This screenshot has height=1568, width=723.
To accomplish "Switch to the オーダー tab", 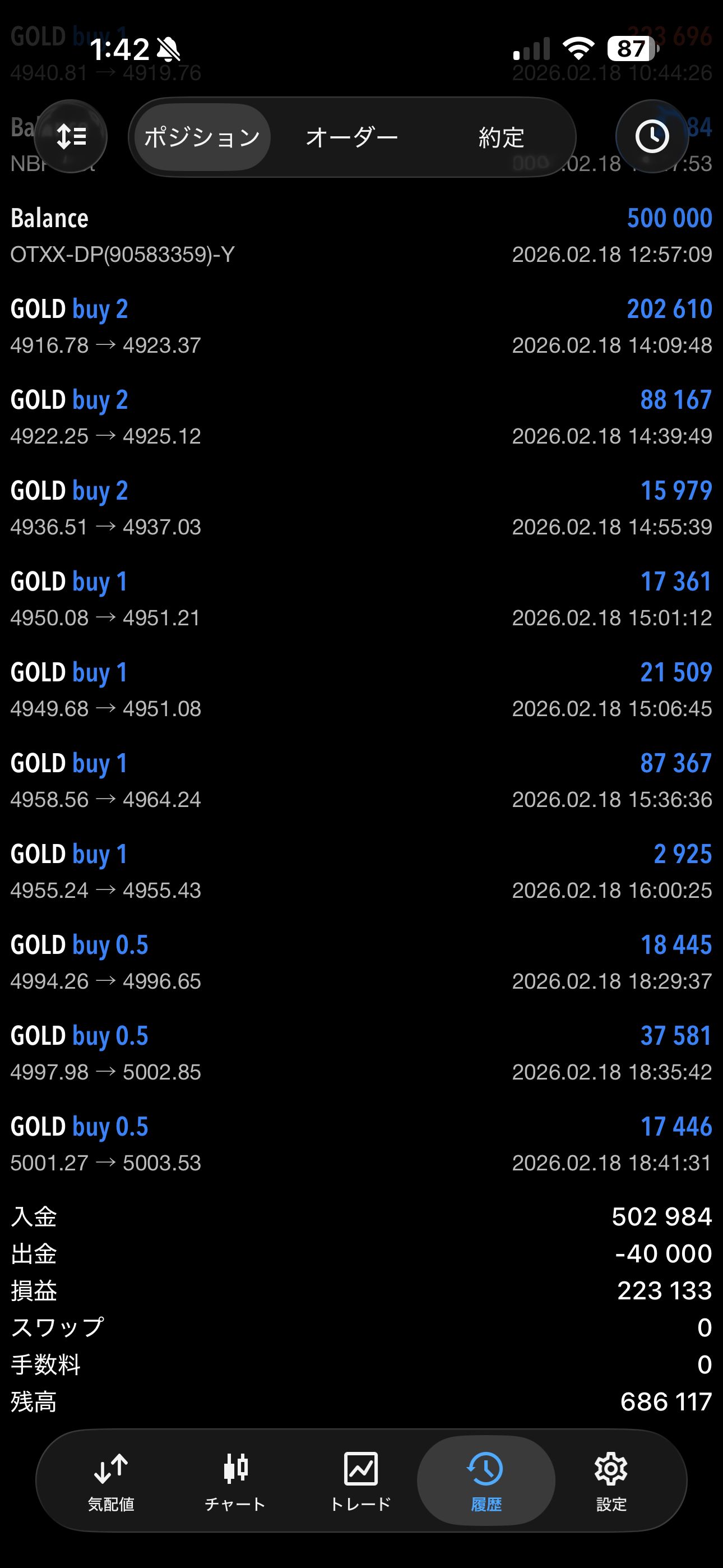I will coord(352,137).
